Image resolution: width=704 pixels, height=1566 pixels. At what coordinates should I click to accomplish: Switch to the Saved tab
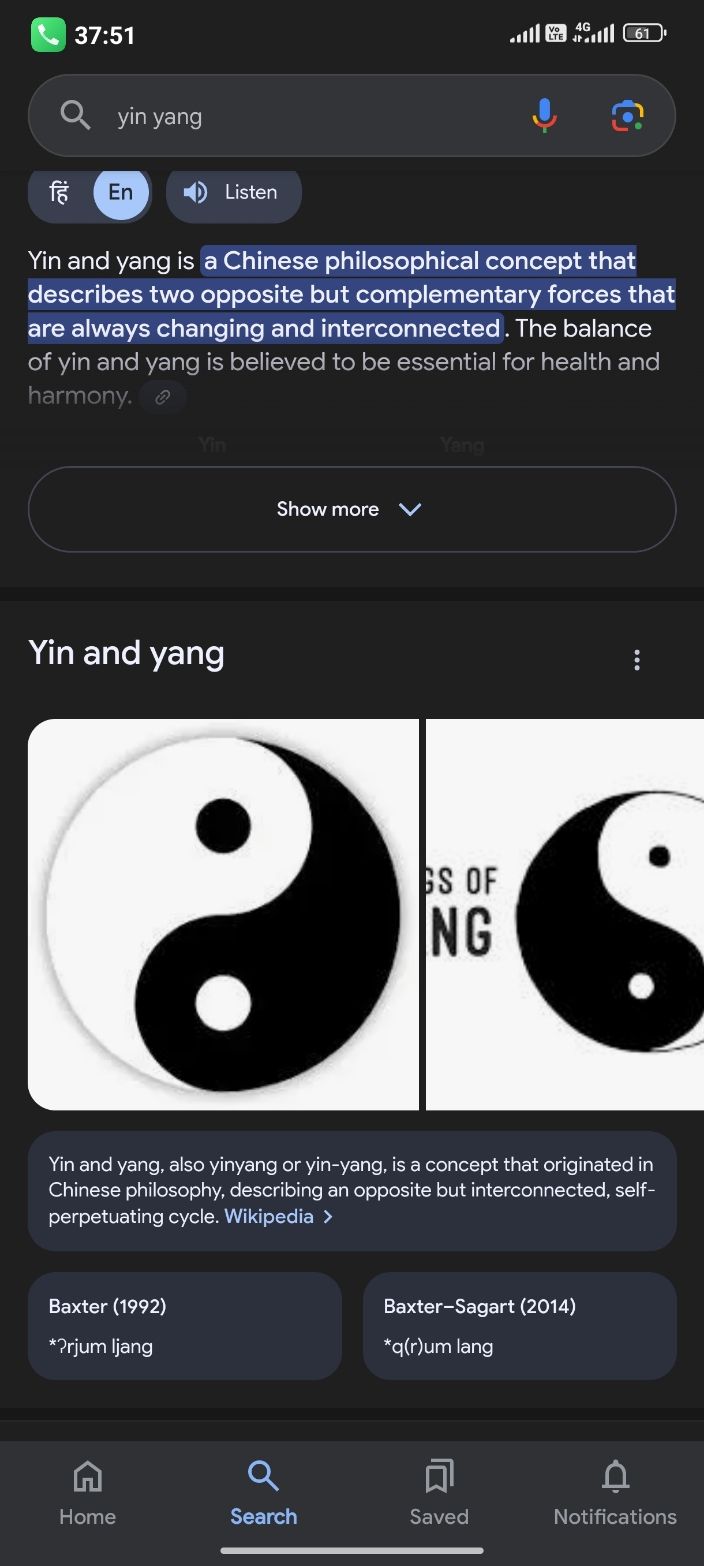[439, 1494]
